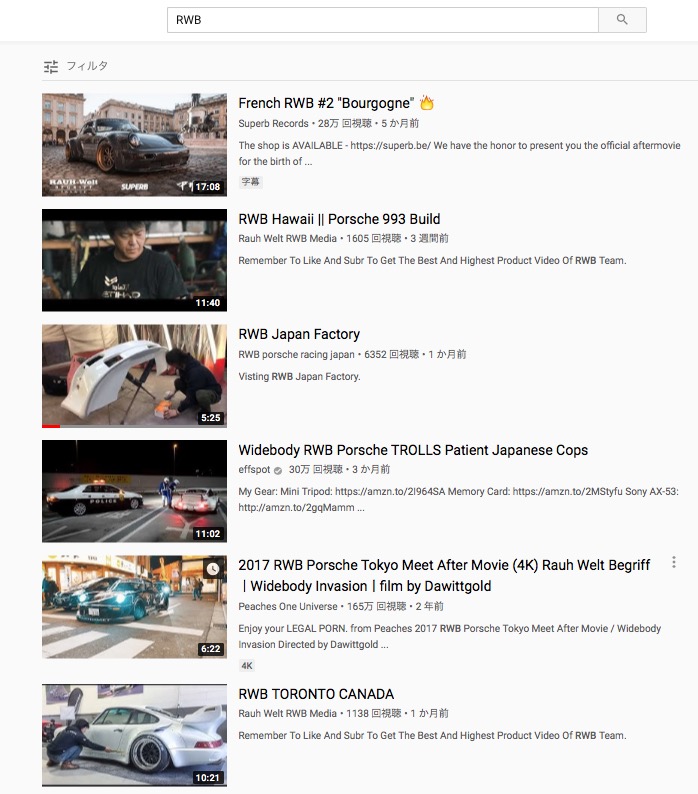Open the フィルタ filter options
Screen dimensions: 698x794
75,66
